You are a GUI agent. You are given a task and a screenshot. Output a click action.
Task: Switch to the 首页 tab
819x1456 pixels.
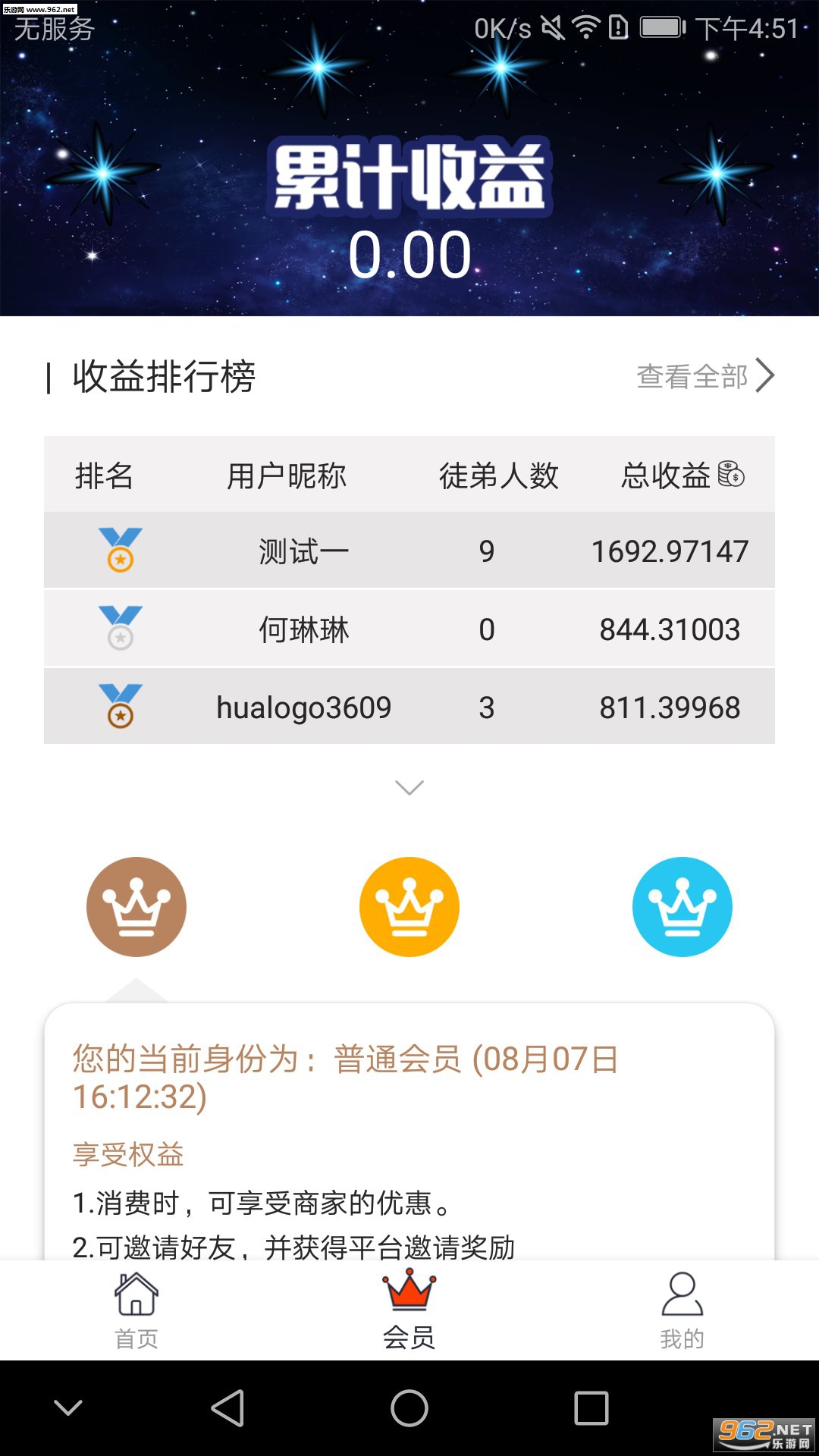[136, 1311]
